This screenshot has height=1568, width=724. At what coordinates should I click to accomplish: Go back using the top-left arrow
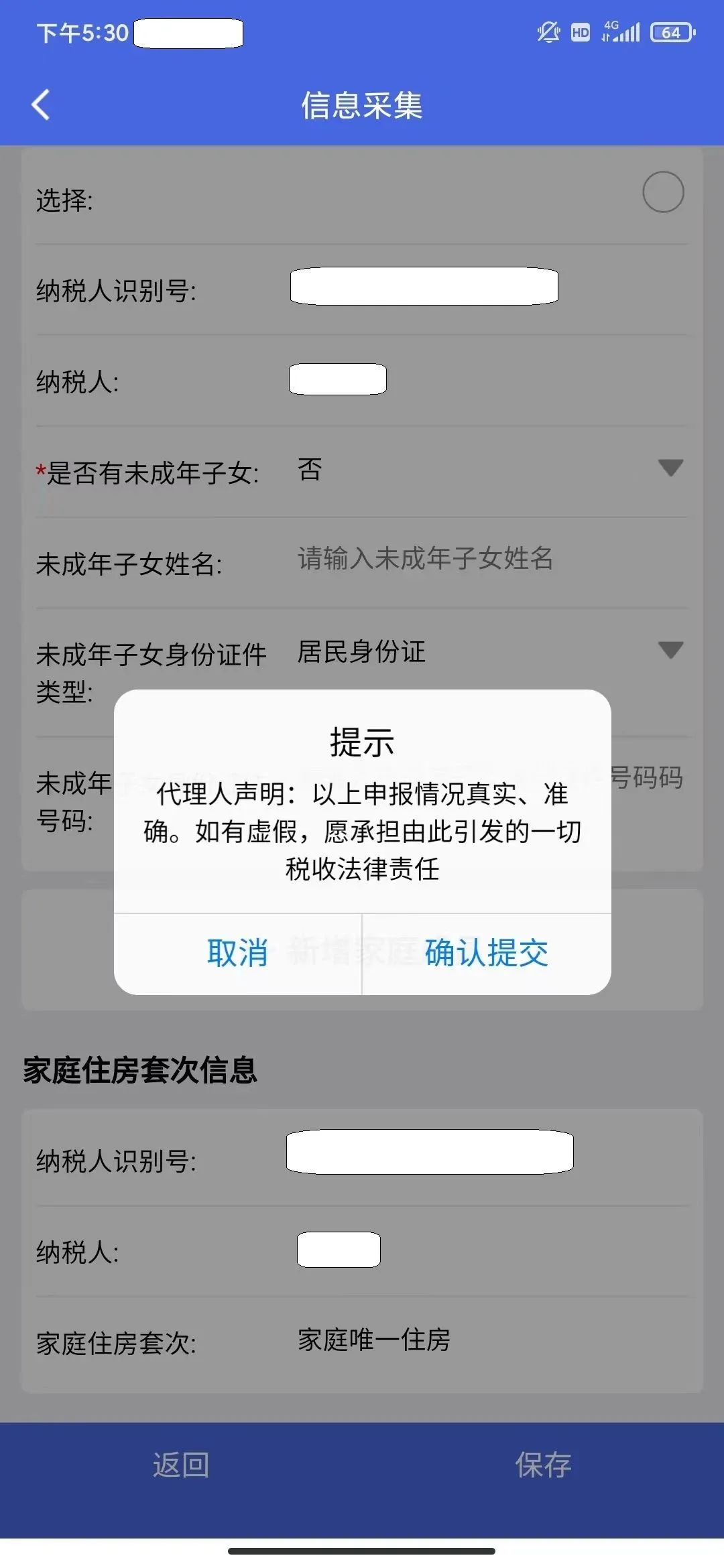41,105
